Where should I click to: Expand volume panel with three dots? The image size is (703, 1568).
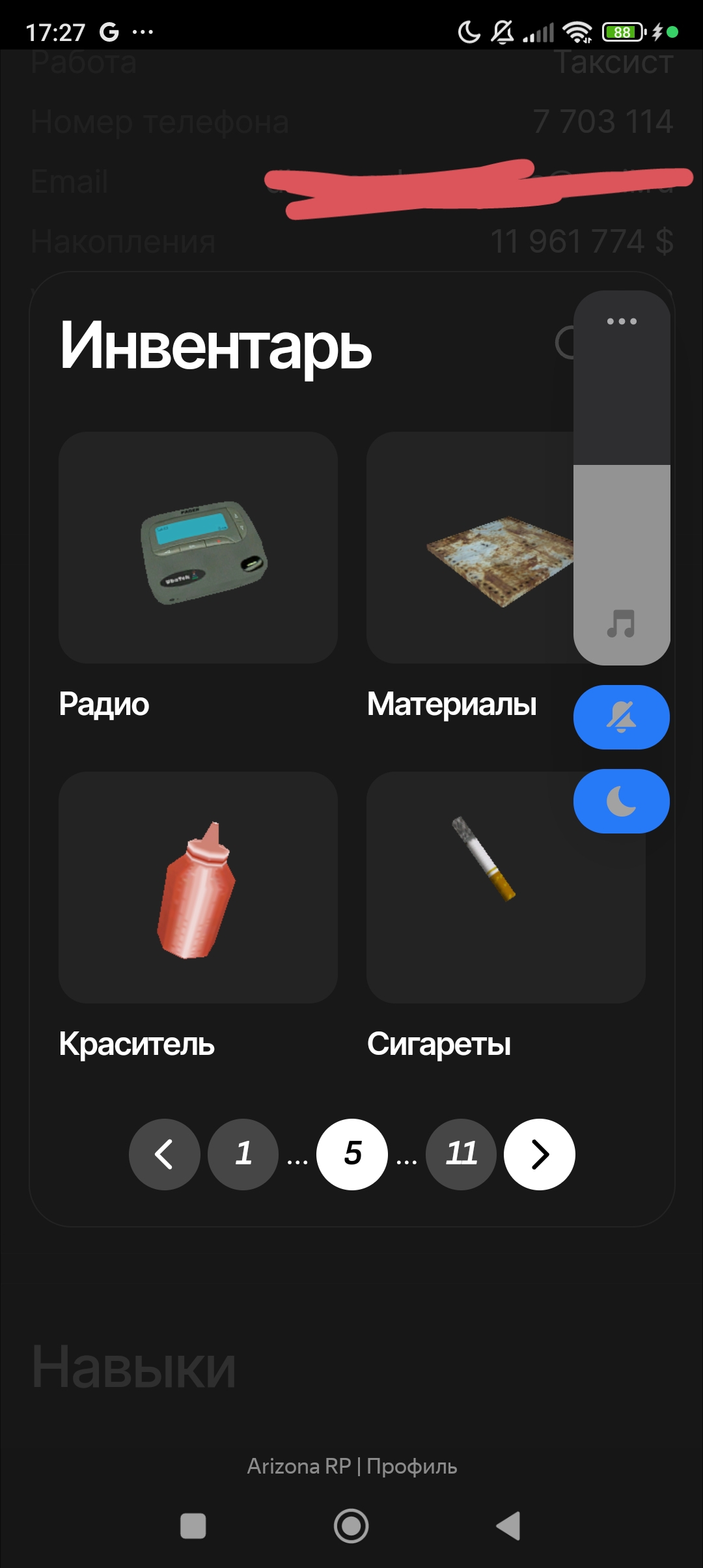point(622,321)
